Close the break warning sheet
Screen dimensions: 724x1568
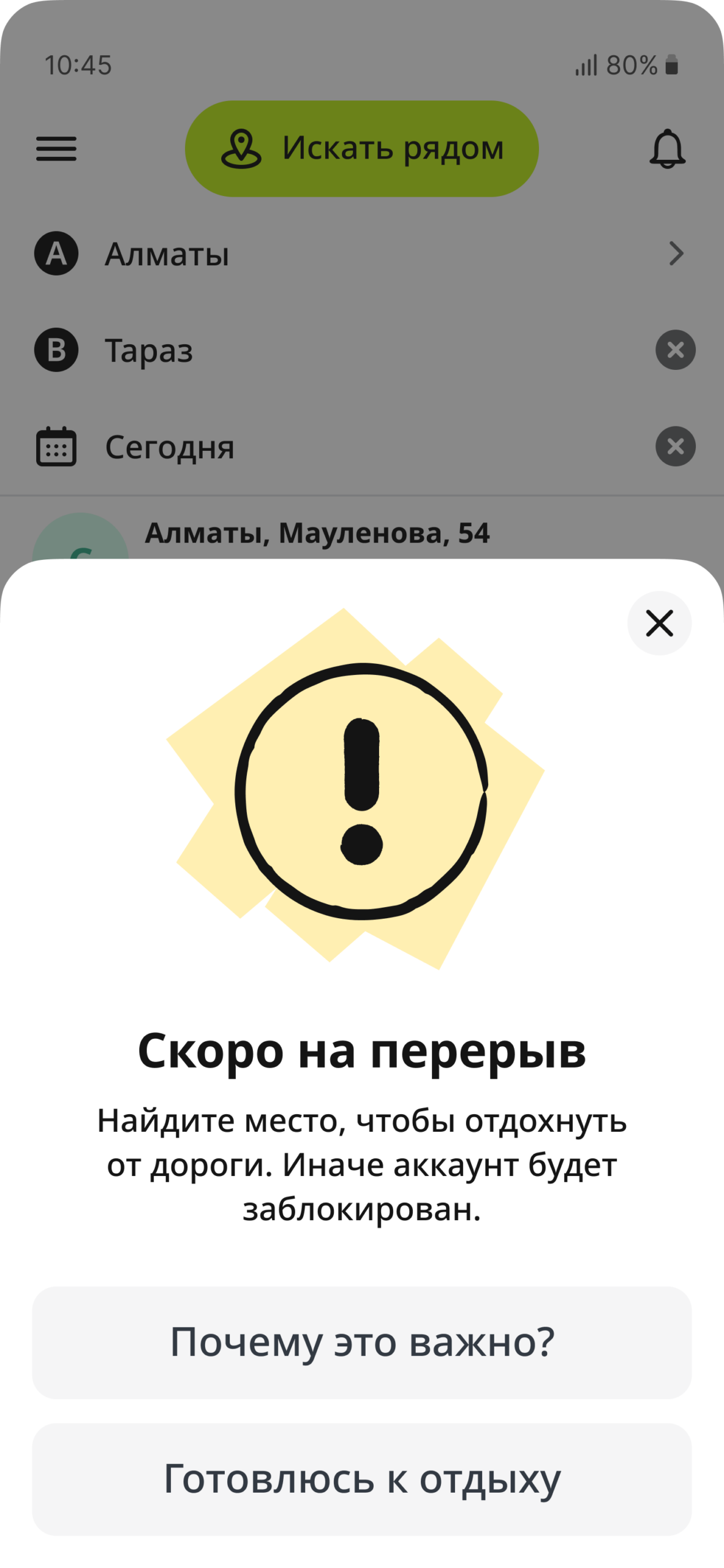click(659, 623)
